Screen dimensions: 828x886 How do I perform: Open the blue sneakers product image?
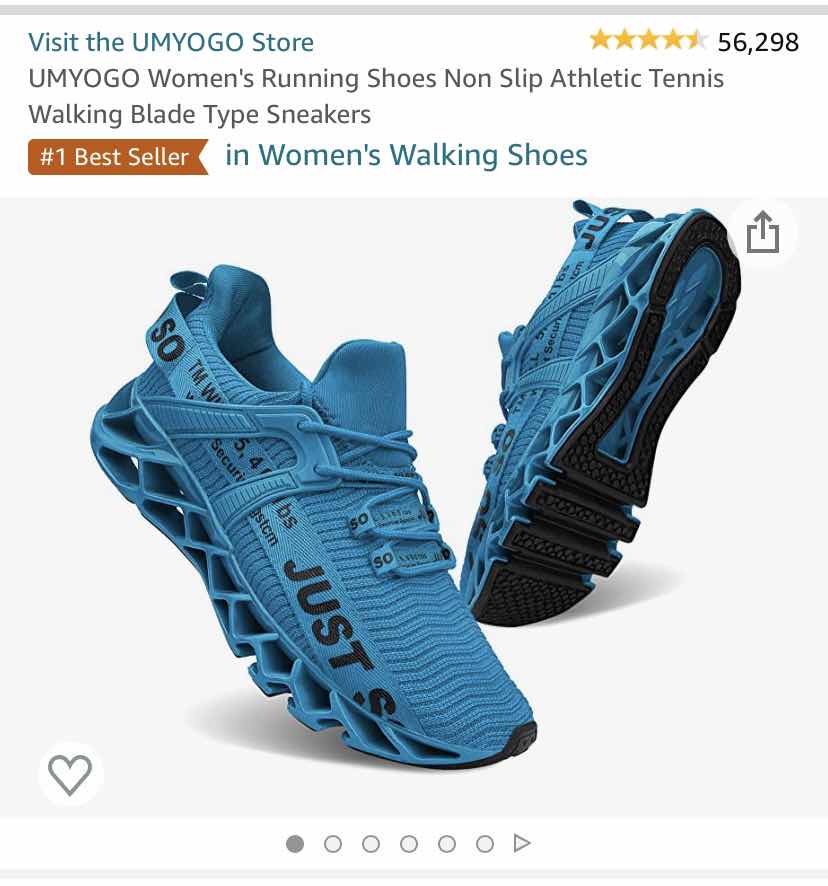pos(414,500)
